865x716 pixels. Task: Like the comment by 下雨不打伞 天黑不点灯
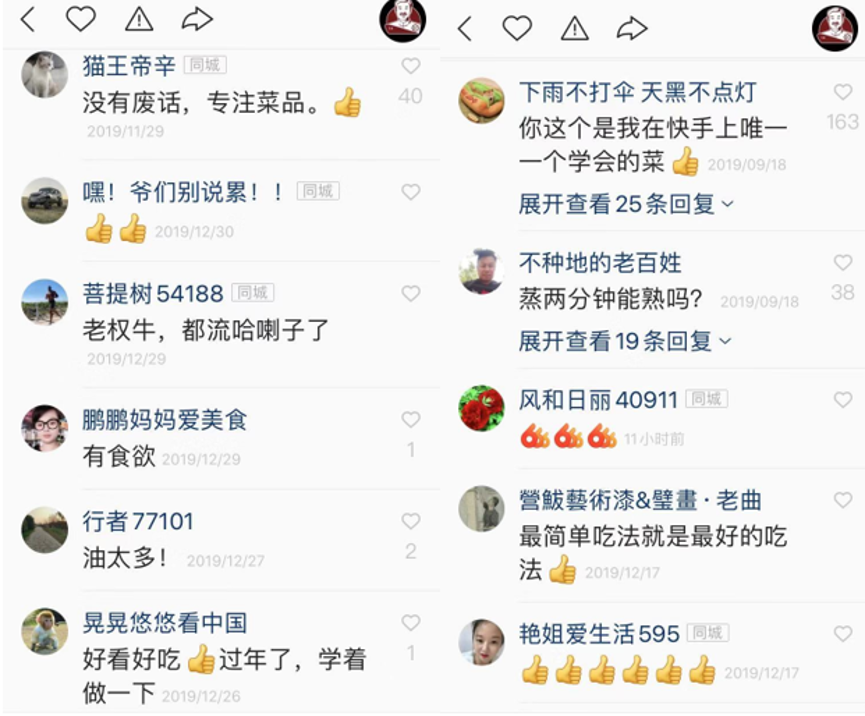click(x=842, y=92)
